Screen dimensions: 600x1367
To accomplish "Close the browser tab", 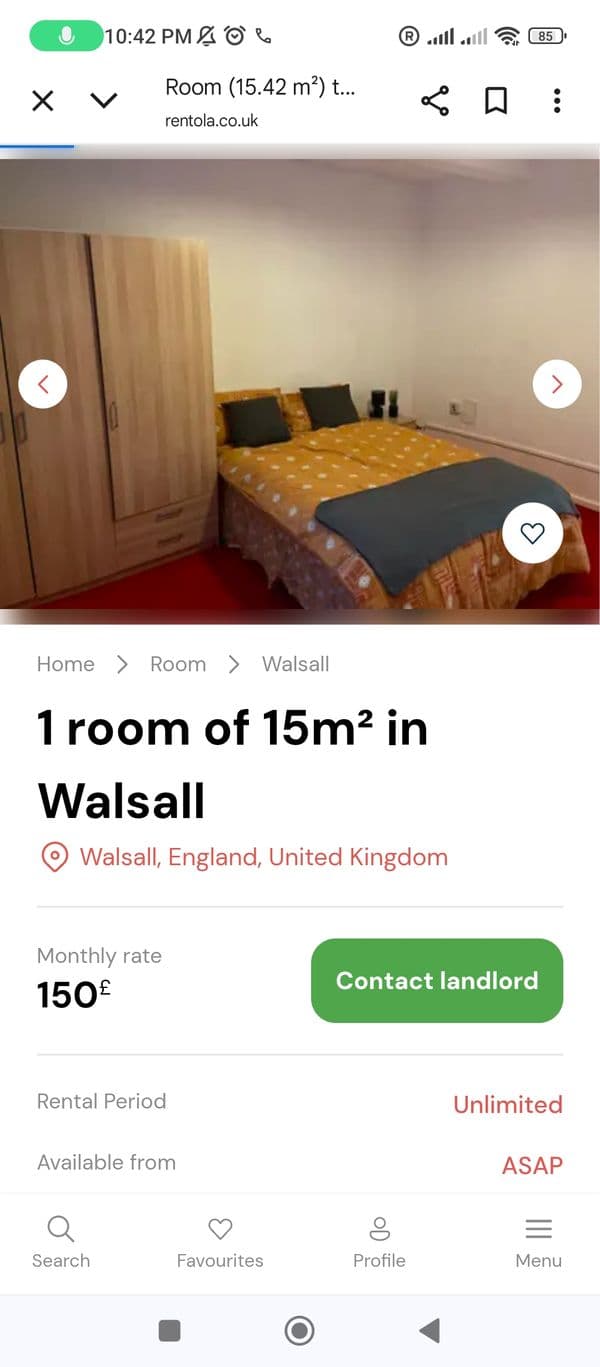I will tap(43, 100).
